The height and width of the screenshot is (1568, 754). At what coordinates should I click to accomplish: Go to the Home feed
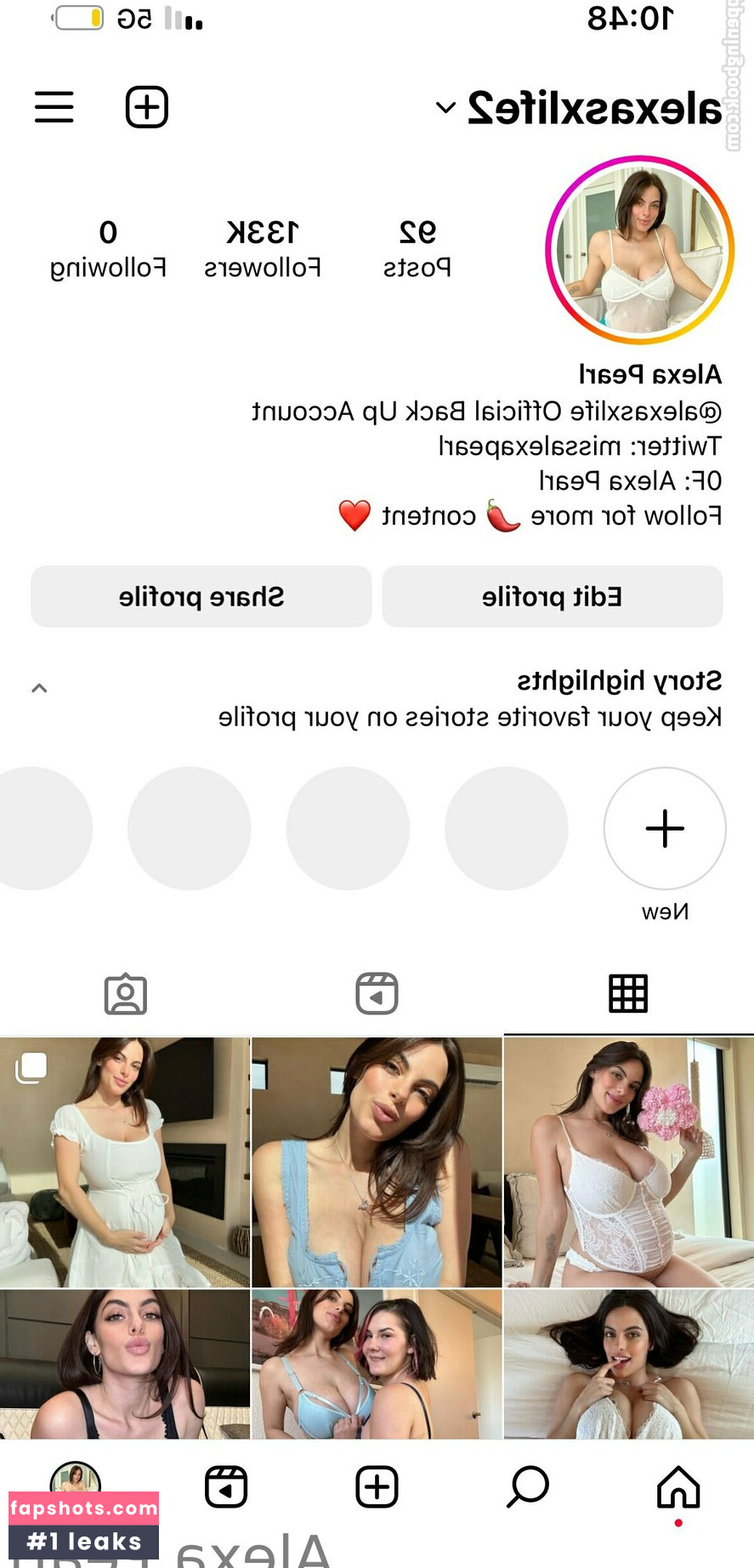[x=678, y=1488]
